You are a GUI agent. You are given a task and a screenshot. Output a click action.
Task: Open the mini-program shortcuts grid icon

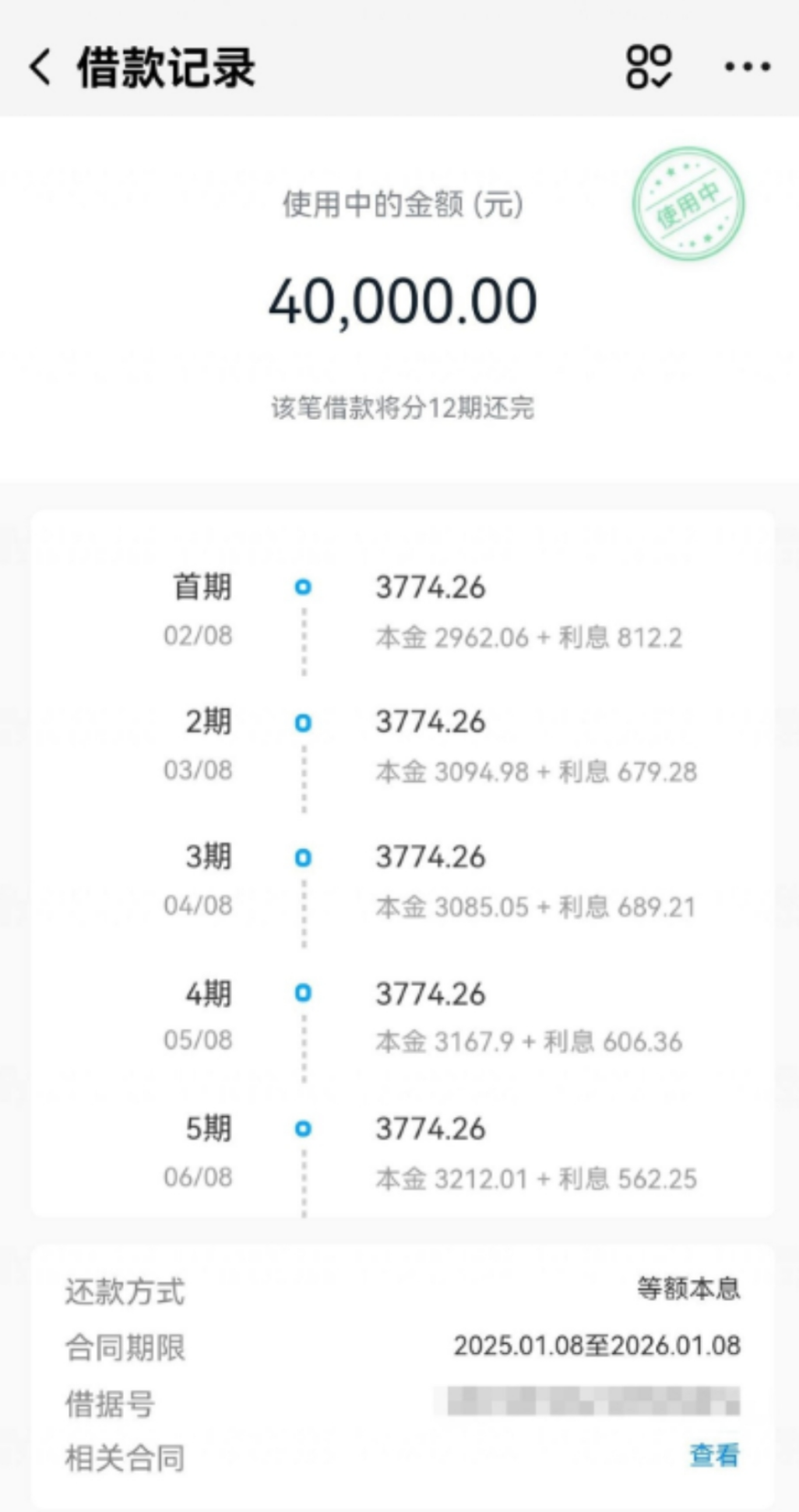(x=649, y=66)
